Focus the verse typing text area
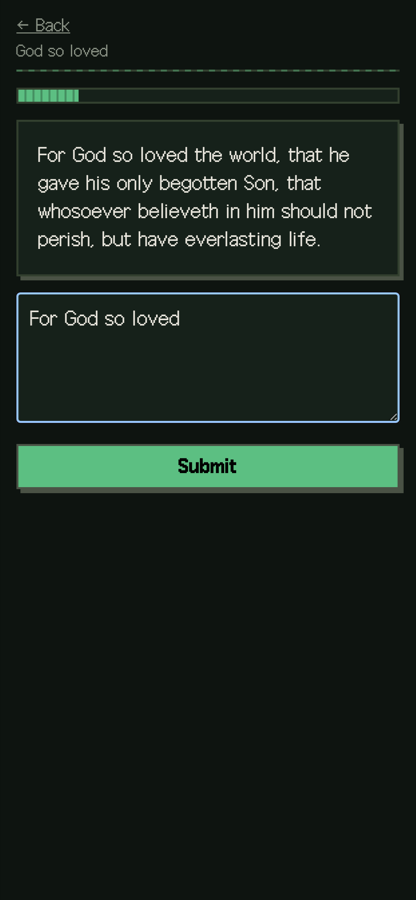The image size is (416, 900). pos(208,358)
